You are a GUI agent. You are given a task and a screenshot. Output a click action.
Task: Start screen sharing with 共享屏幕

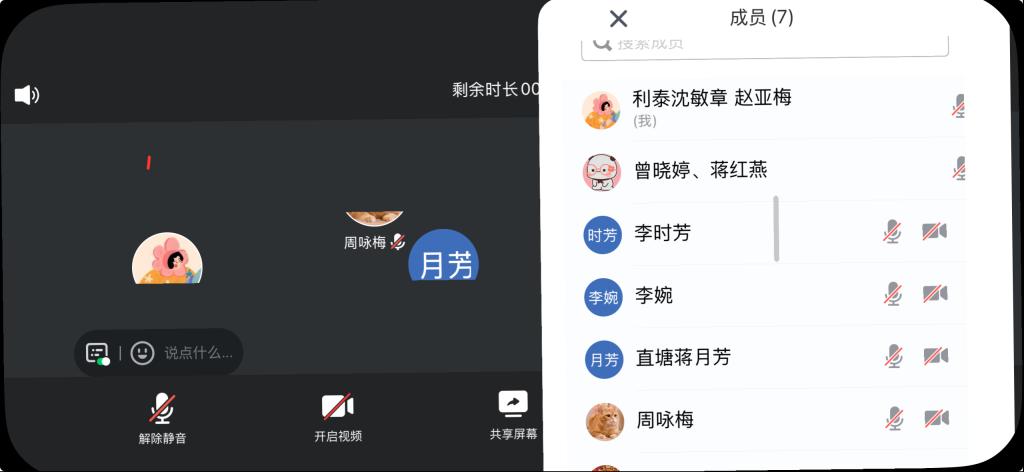coord(513,415)
